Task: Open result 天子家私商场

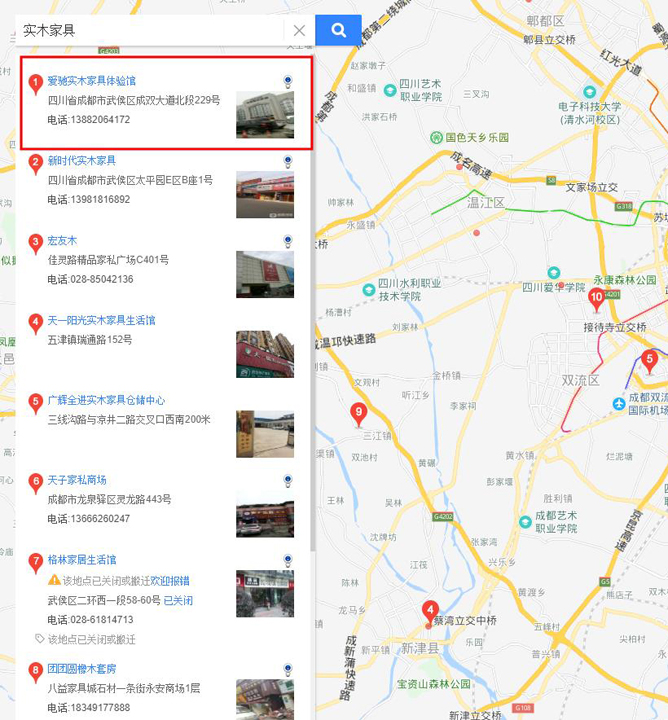Action: (x=76, y=480)
